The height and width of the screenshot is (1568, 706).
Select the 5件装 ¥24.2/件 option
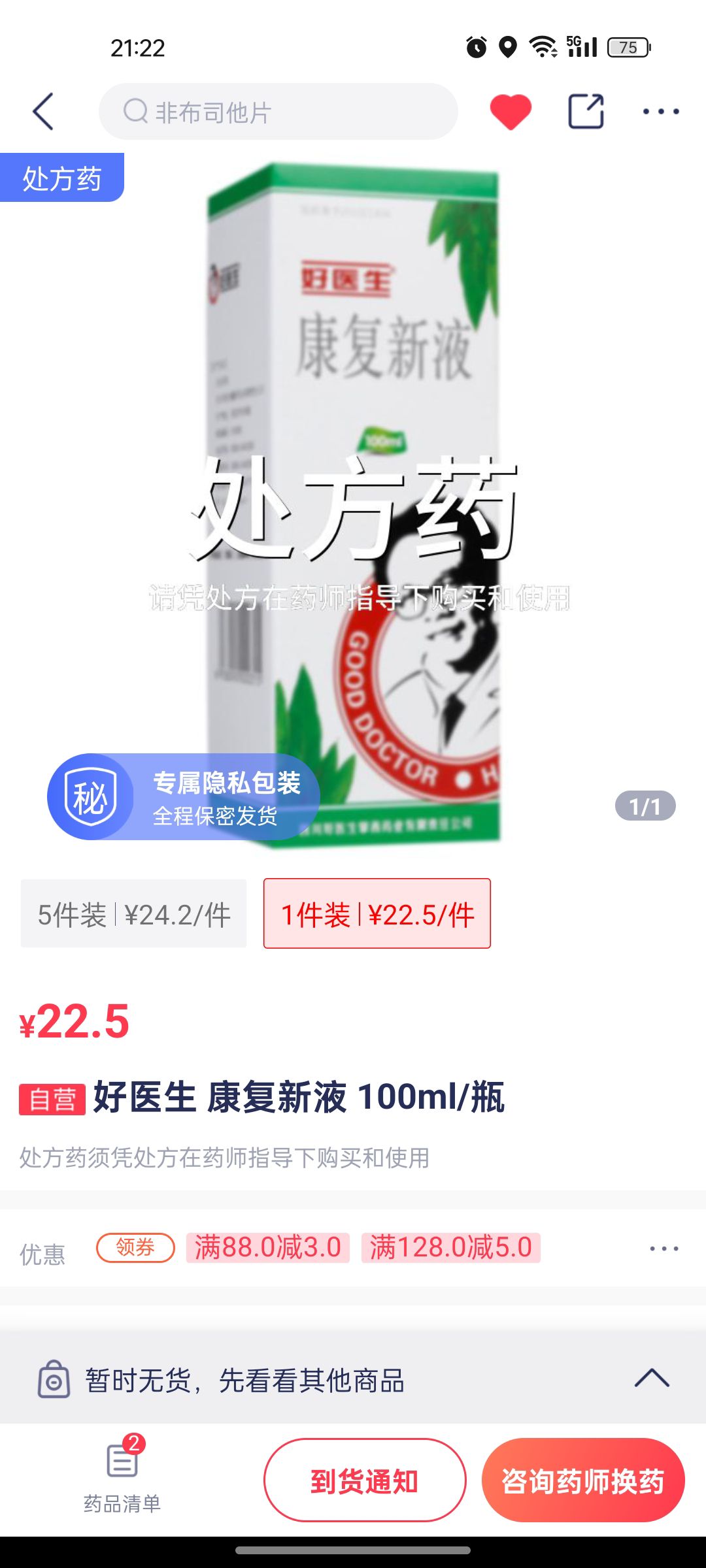pyautogui.click(x=134, y=914)
